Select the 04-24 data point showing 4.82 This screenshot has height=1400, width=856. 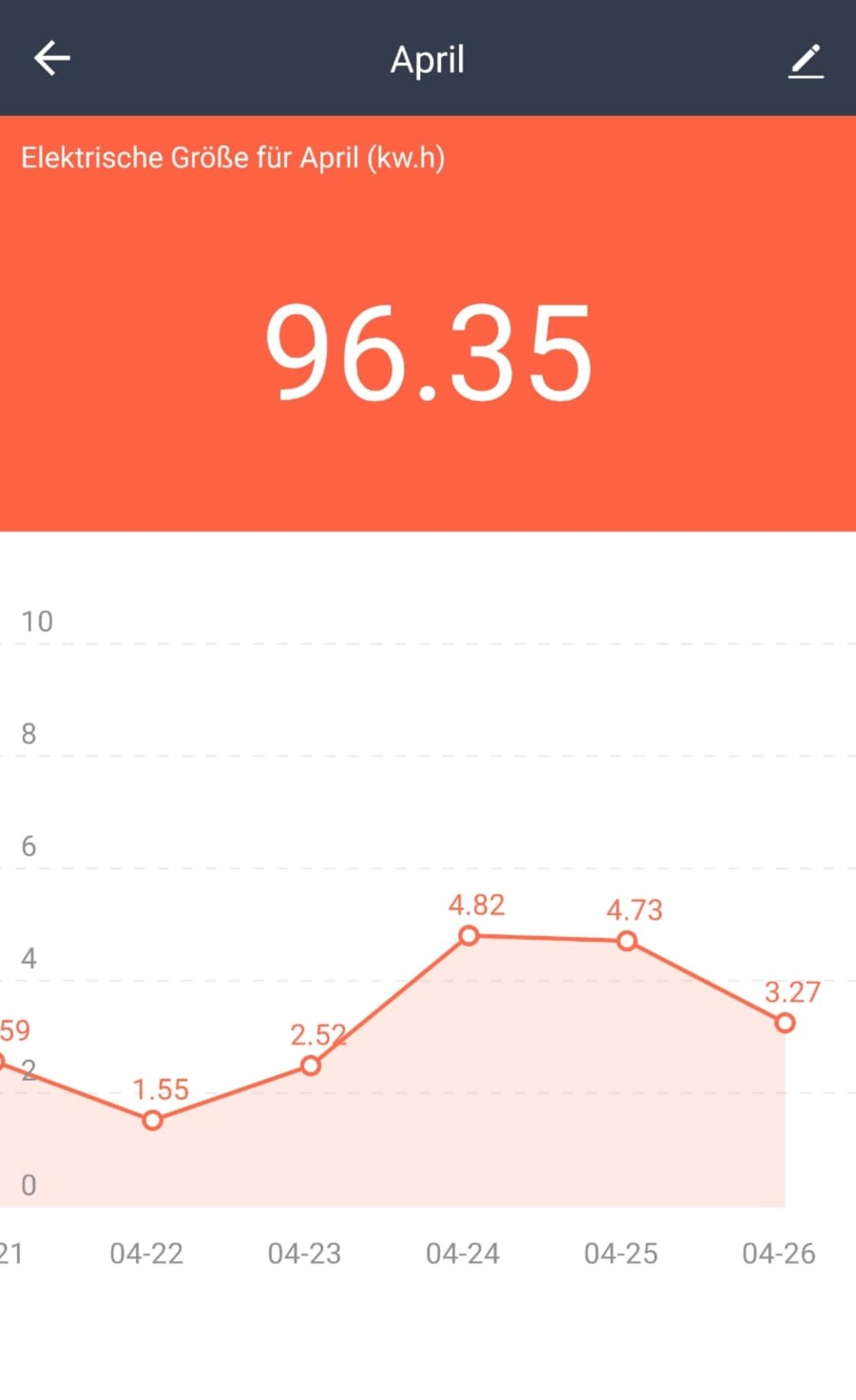tap(469, 936)
